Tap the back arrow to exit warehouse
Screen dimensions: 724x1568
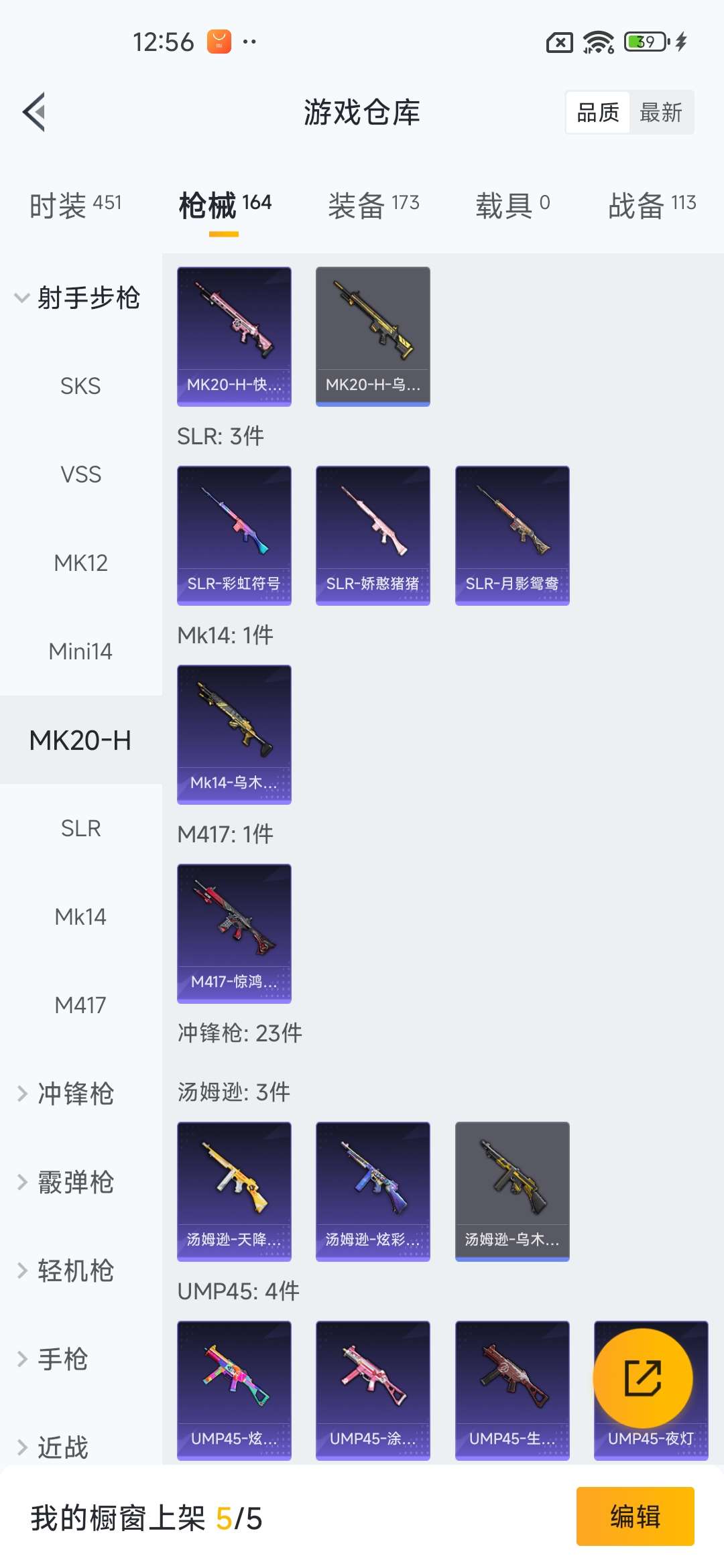point(35,113)
